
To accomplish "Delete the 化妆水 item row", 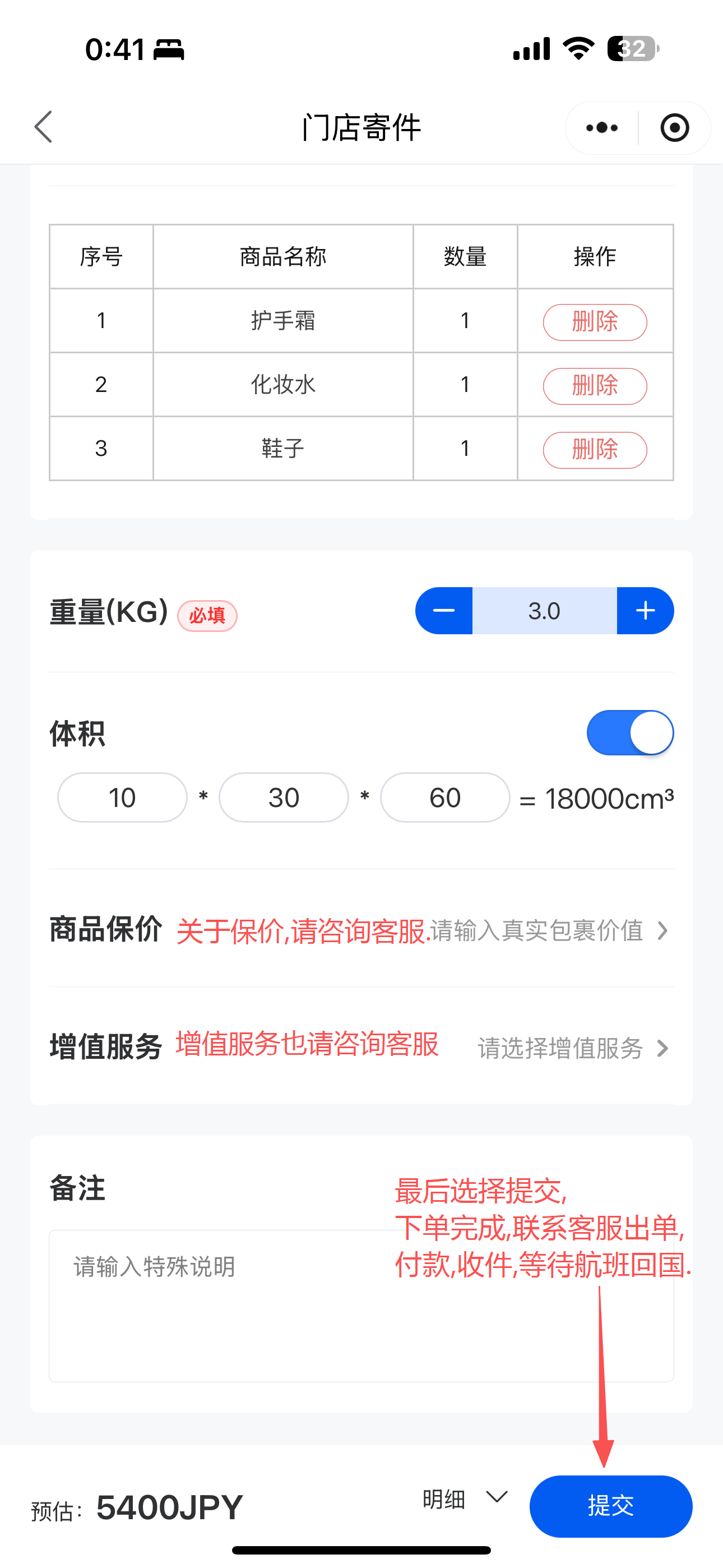I will (x=595, y=386).
